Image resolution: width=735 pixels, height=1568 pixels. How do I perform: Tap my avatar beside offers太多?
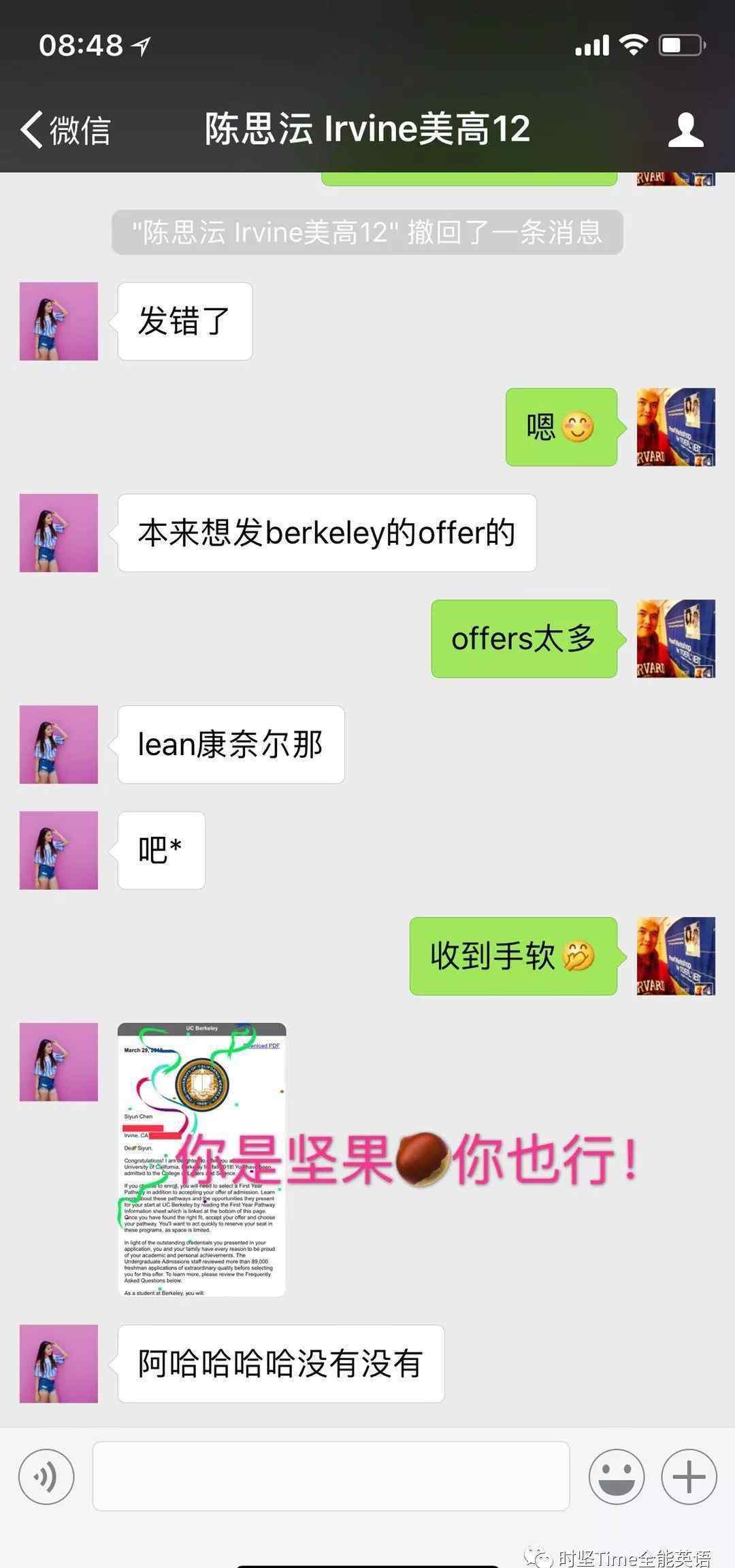tap(676, 638)
